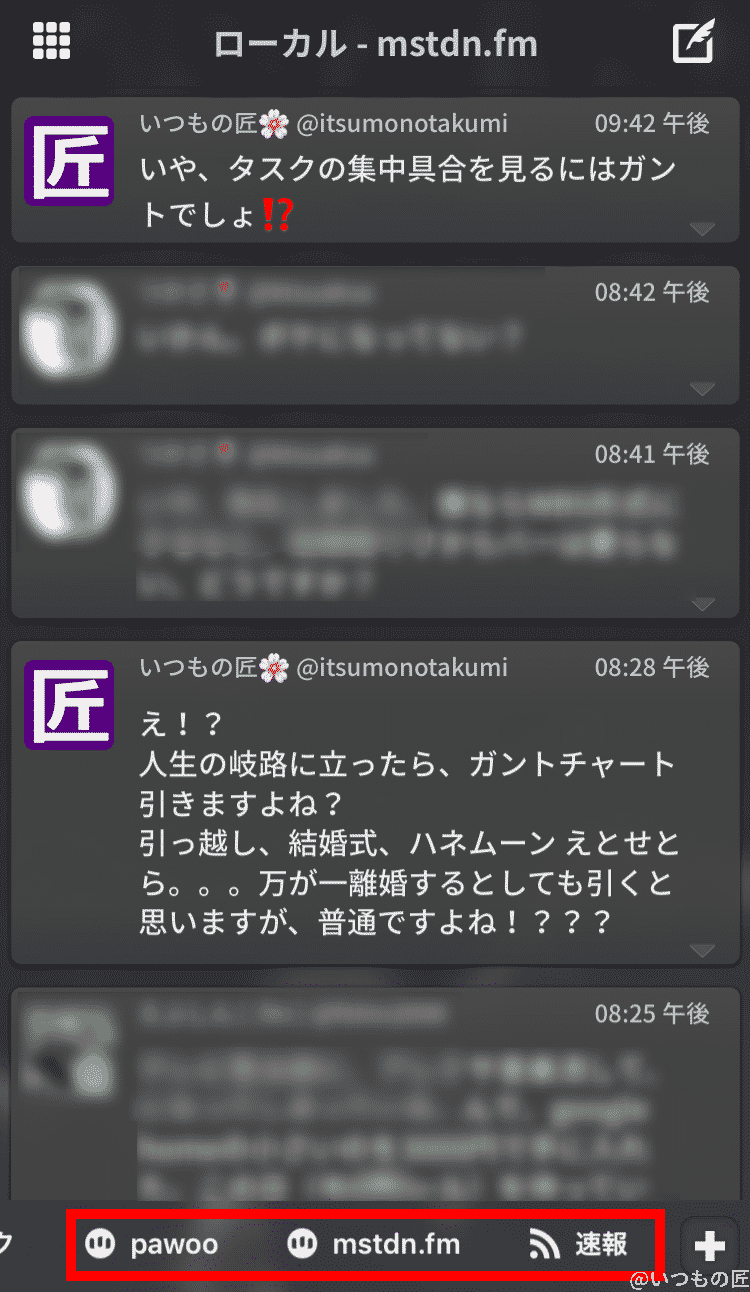Compose a new toot
750x1292 pixels.
[693, 42]
